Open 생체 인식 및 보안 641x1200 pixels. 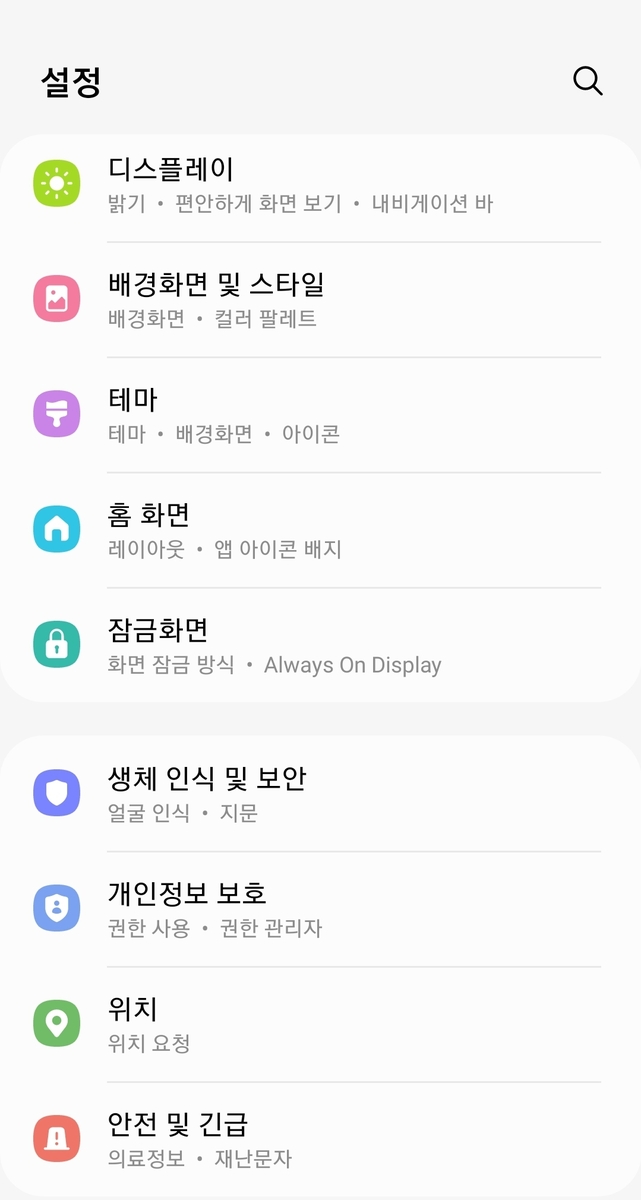tap(320, 794)
